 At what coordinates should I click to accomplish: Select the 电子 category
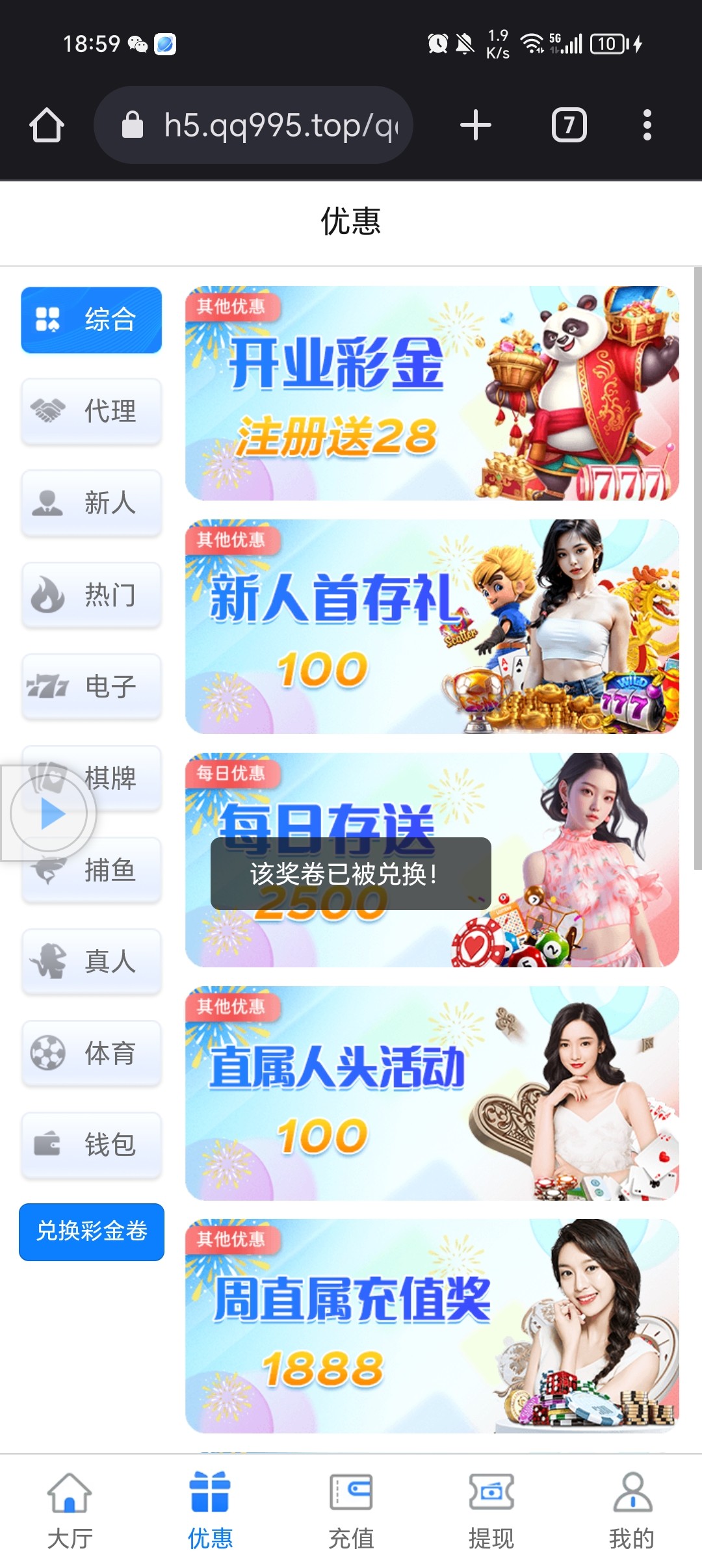92,686
